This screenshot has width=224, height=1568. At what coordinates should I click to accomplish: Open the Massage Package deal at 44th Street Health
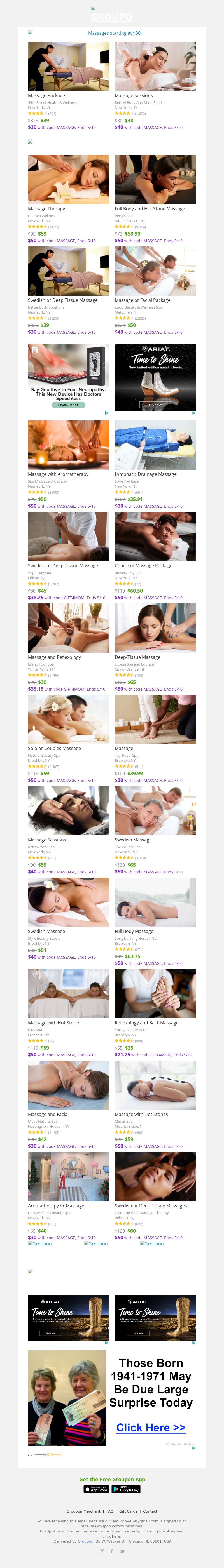(x=68, y=66)
